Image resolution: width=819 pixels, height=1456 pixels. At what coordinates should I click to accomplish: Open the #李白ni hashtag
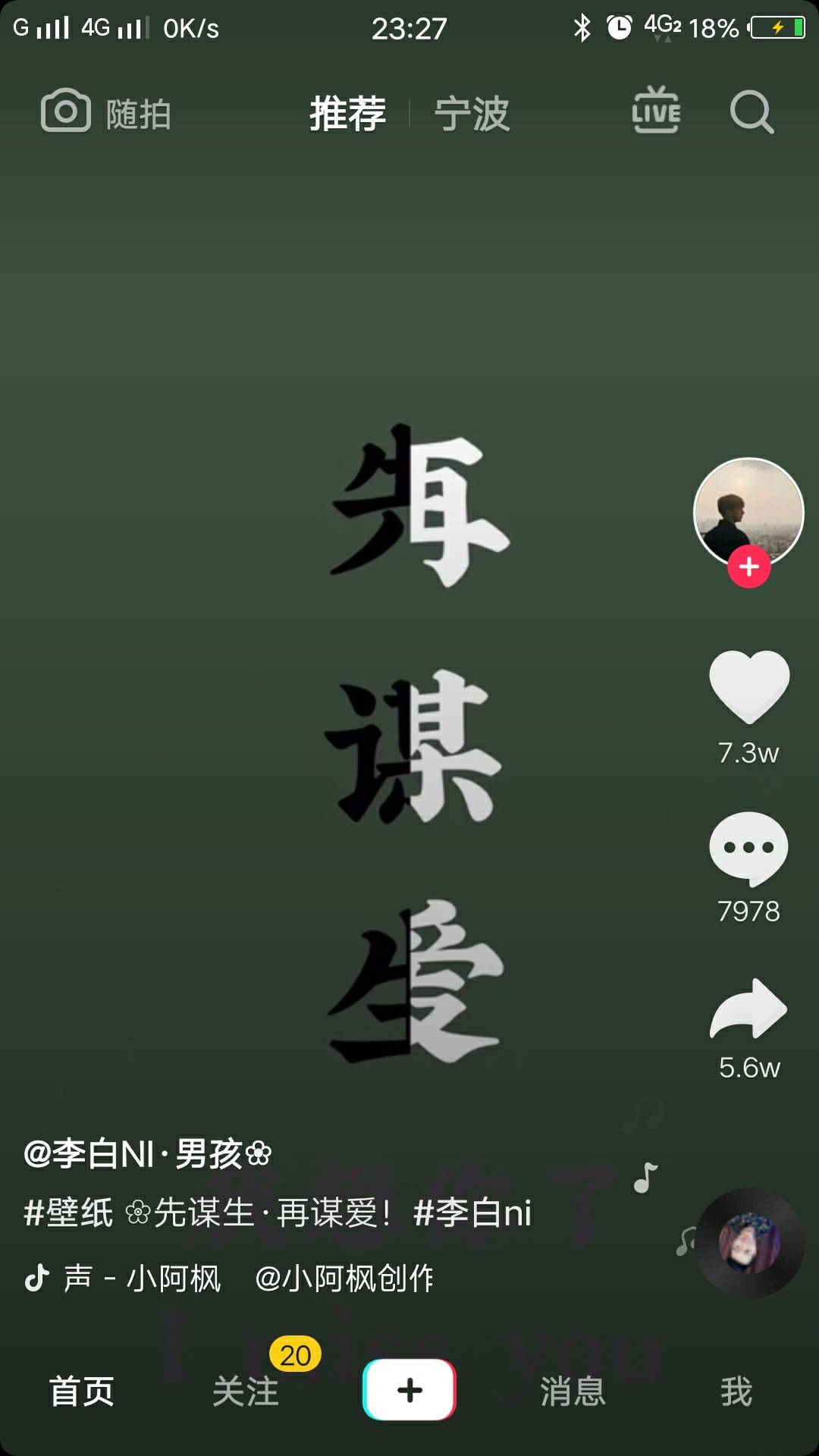[472, 1213]
